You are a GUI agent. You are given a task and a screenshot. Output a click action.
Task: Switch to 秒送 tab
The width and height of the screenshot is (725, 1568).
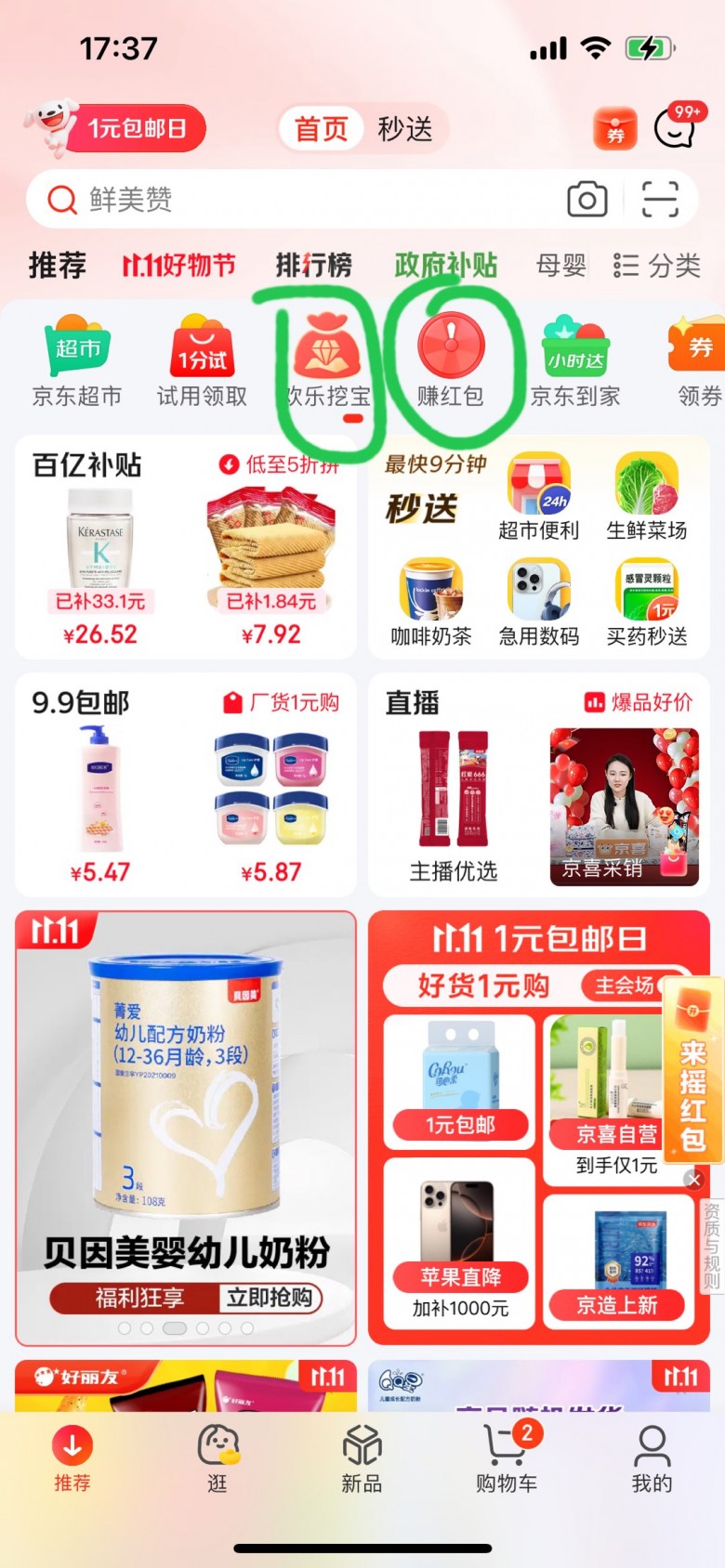(x=405, y=128)
